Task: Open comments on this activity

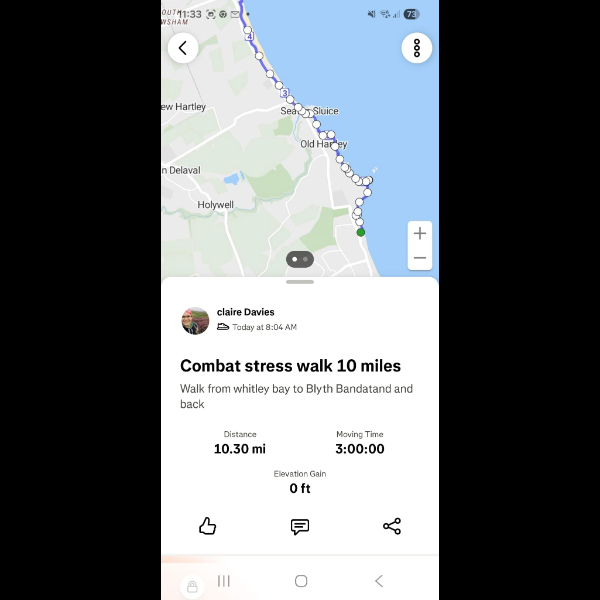Action: coord(299,526)
